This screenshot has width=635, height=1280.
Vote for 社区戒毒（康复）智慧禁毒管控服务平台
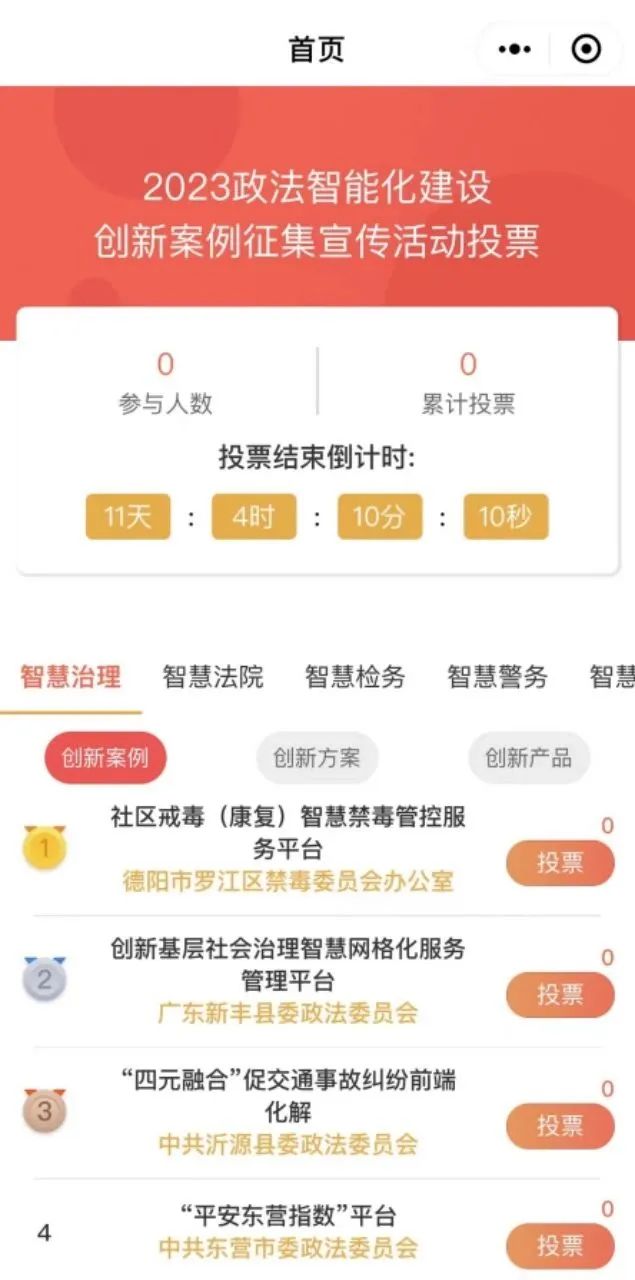[560, 863]
